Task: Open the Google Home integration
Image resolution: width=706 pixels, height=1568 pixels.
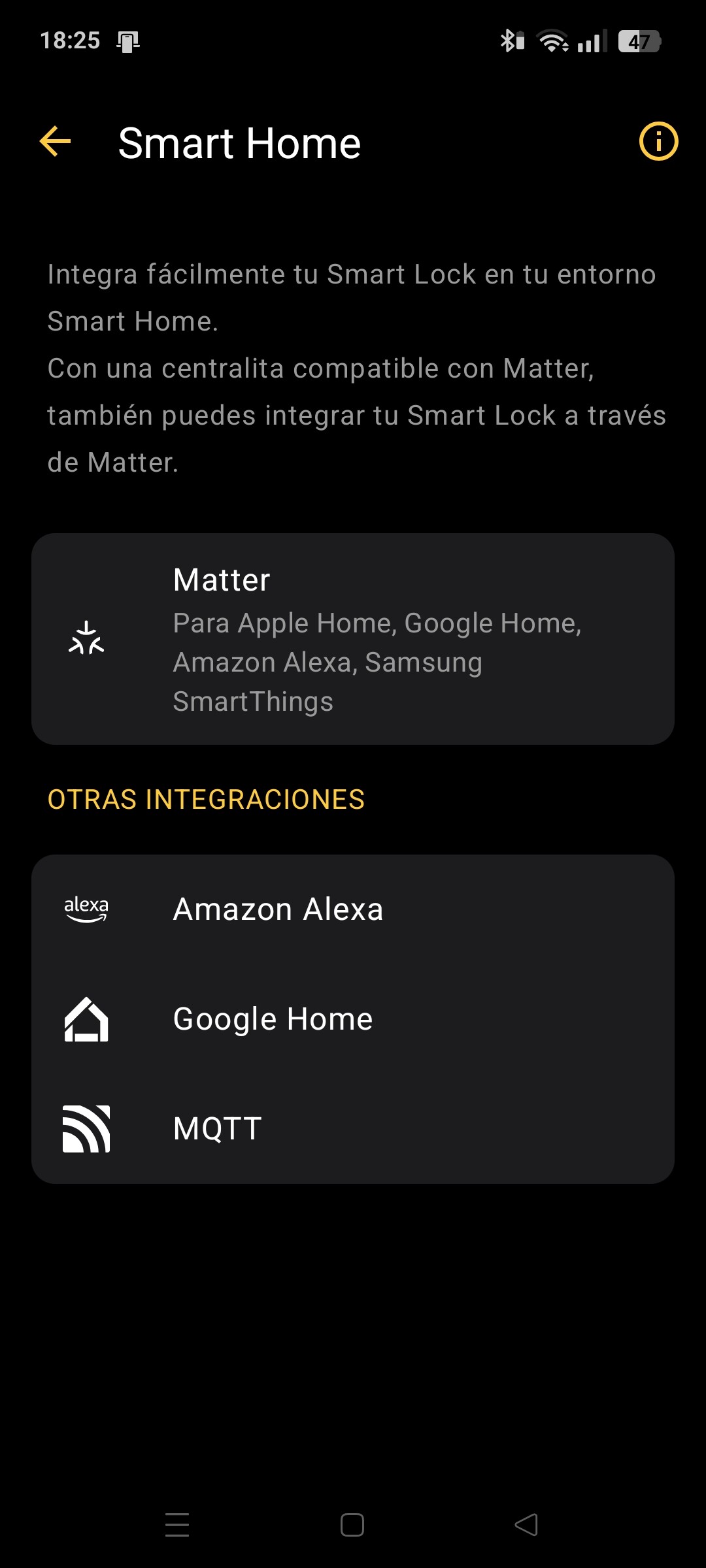Action: 353,1019
